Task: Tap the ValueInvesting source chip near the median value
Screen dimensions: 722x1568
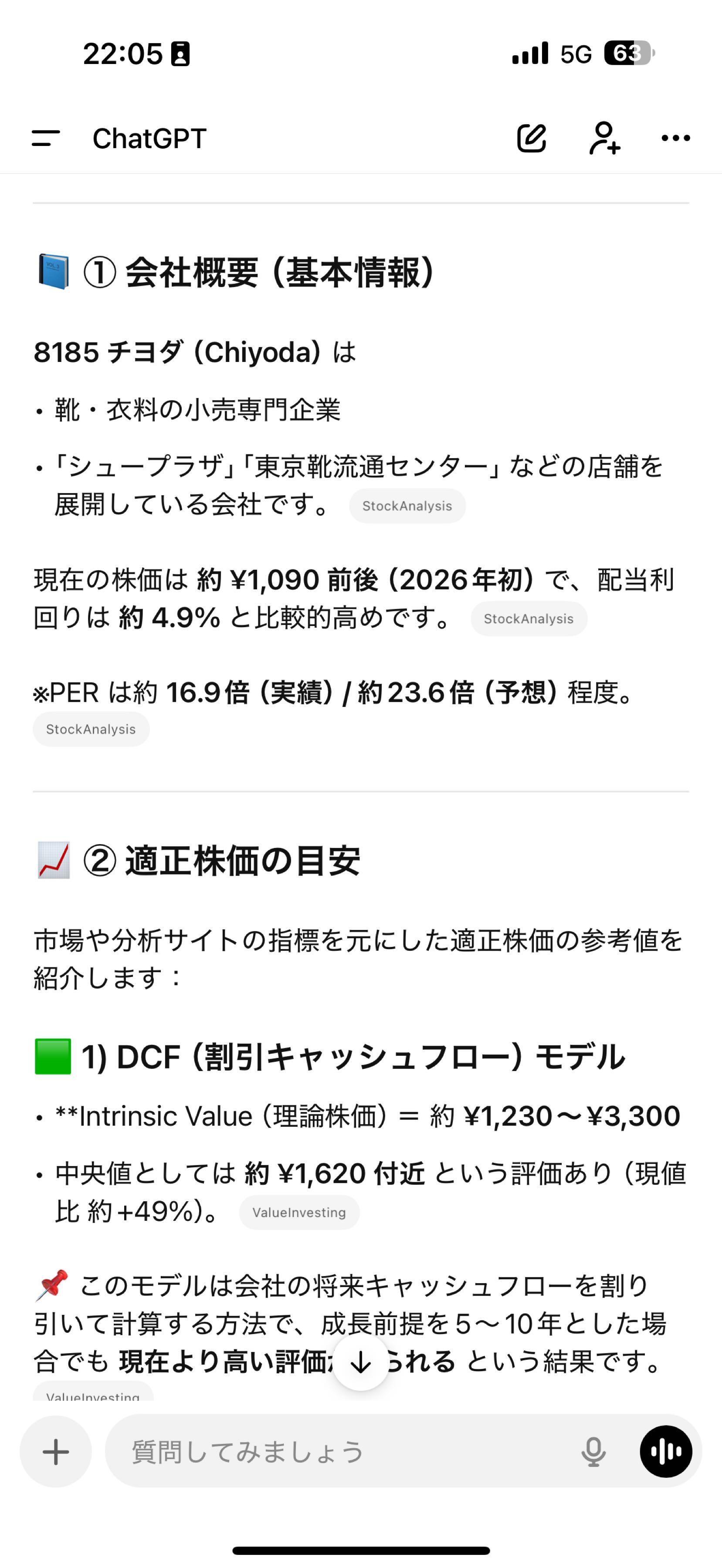Action: [299, 1212]
